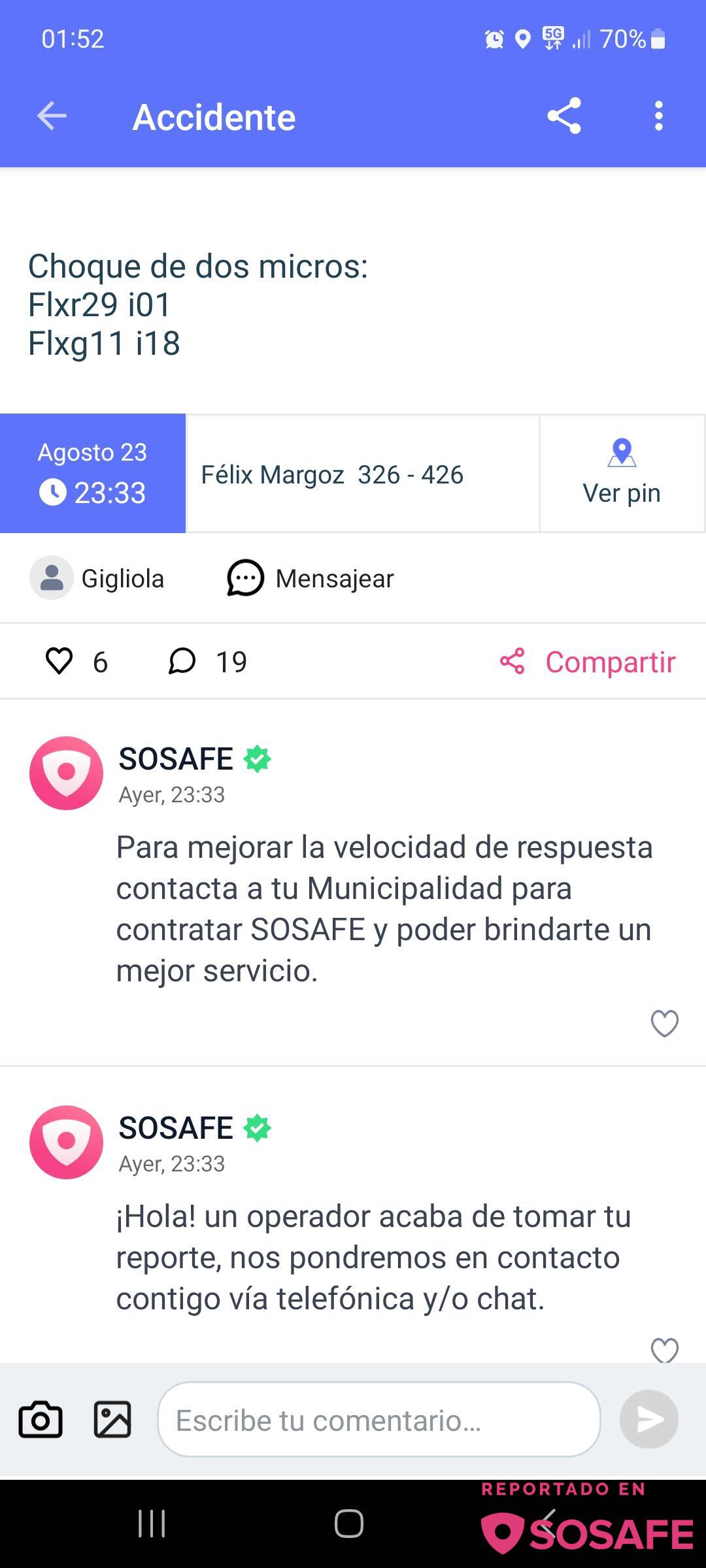This screenshot has width=706, height=1568.
Task: Open Gigliola's profile
Action: [x=97, y=578]
